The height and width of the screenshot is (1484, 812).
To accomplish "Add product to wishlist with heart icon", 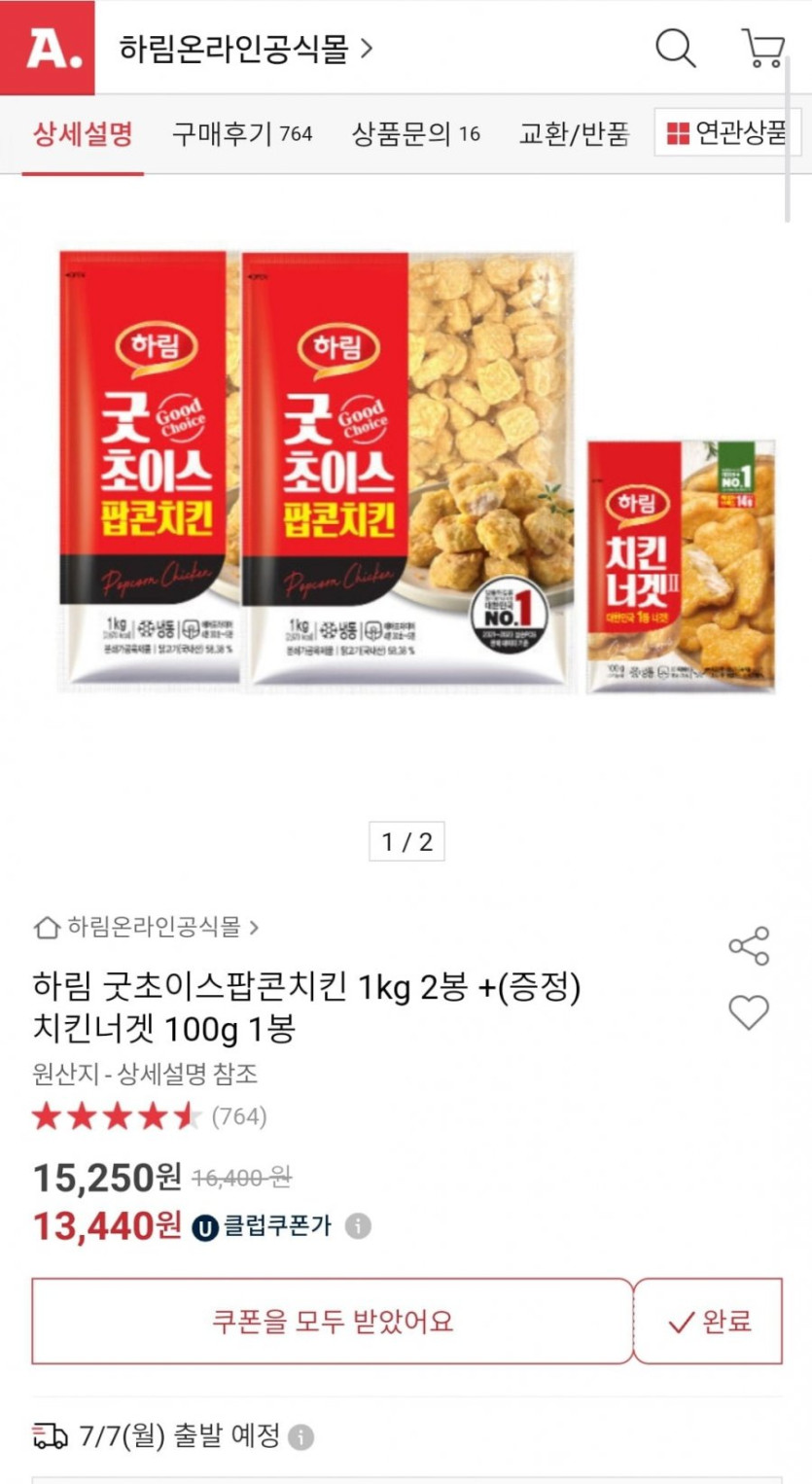I will [749, 1013].
